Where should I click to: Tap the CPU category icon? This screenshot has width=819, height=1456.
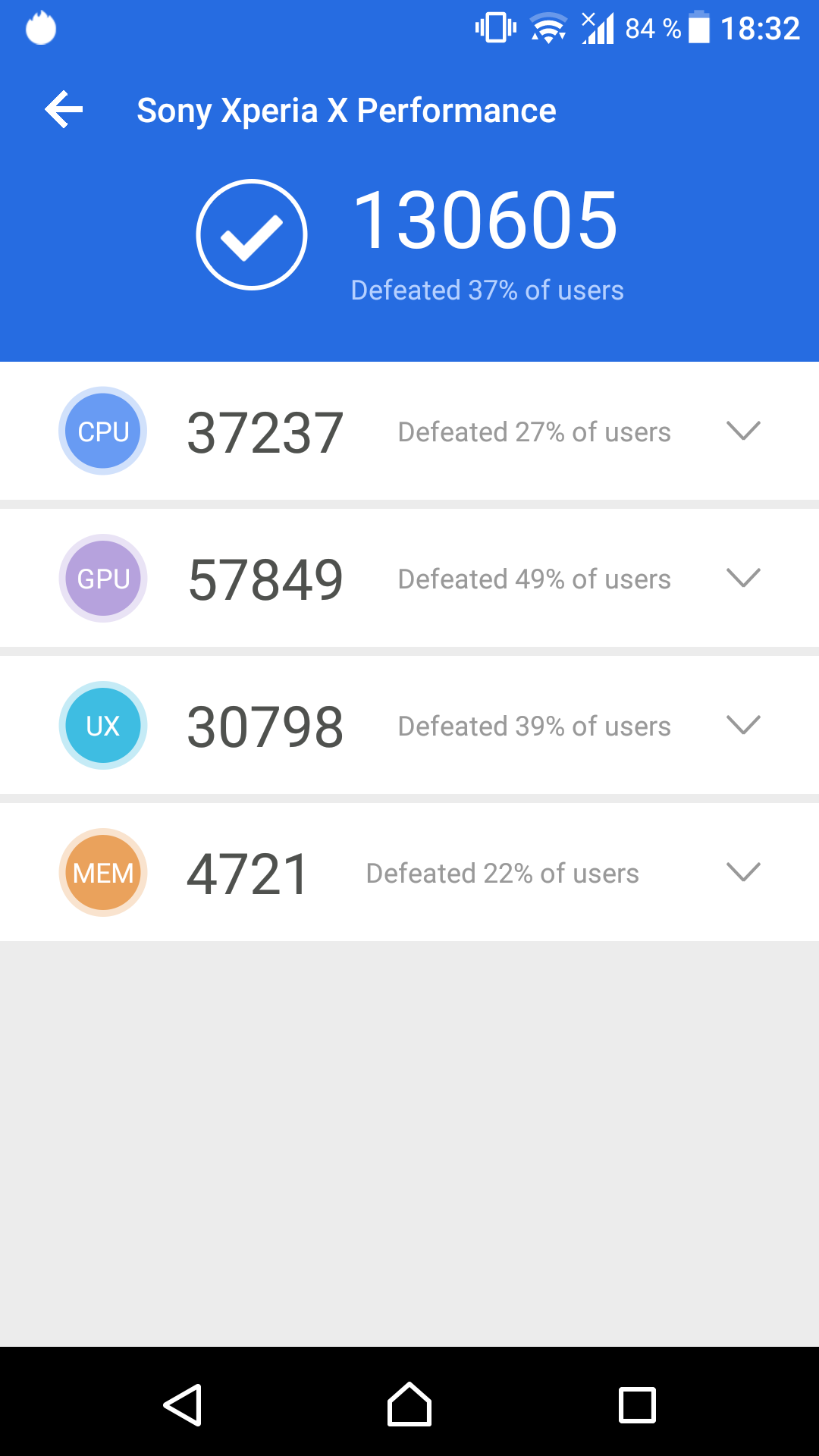pyautogui.click(x=102, y=431)
